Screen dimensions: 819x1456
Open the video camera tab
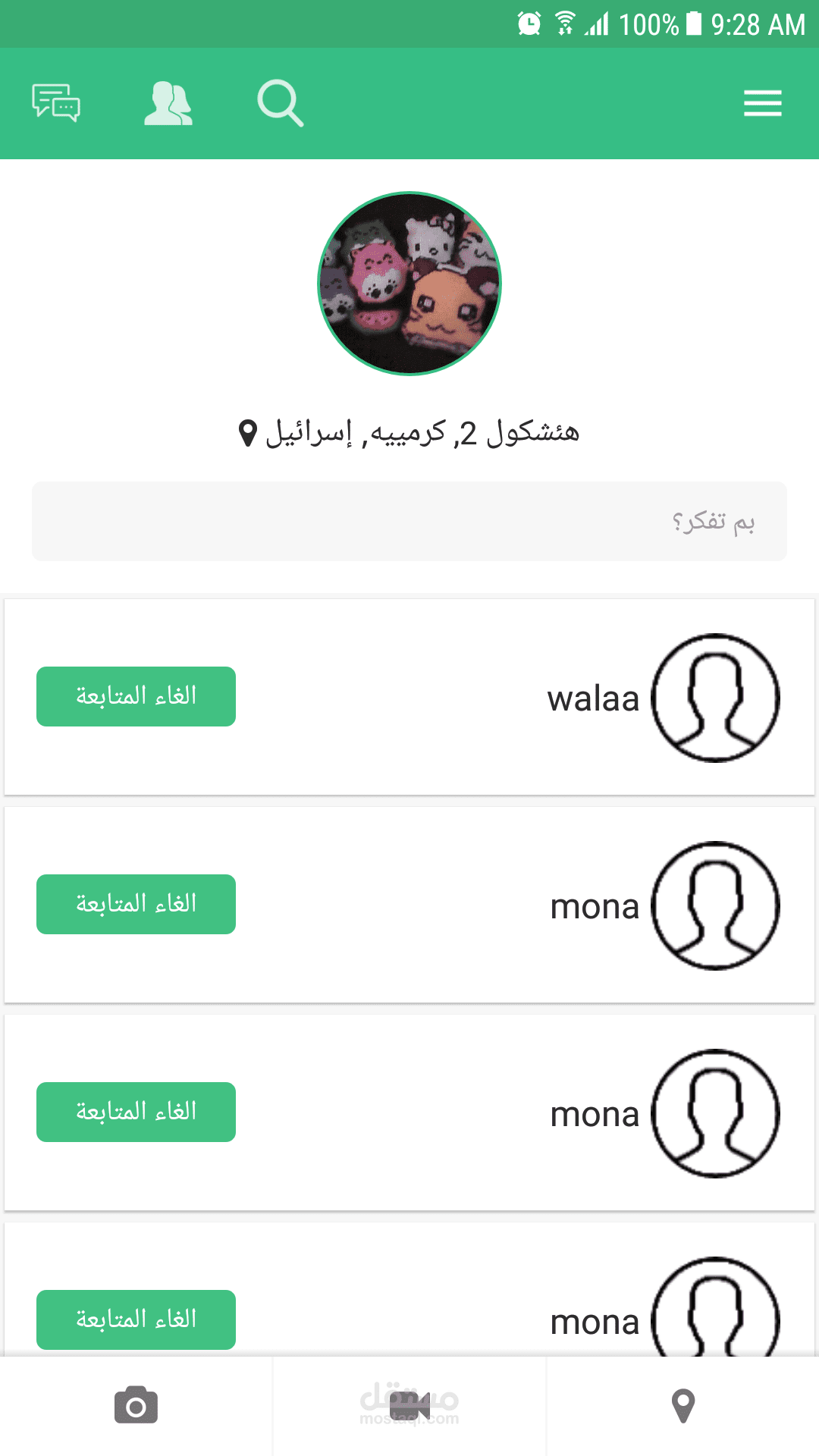tap(409, 1406)
